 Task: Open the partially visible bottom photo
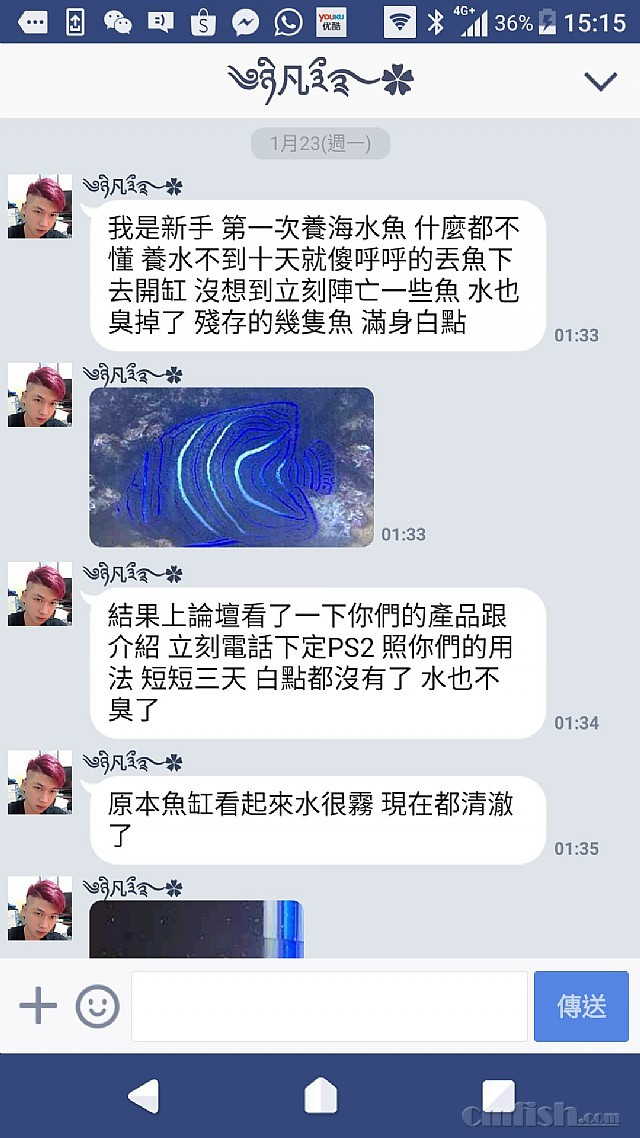click(196, 929)
